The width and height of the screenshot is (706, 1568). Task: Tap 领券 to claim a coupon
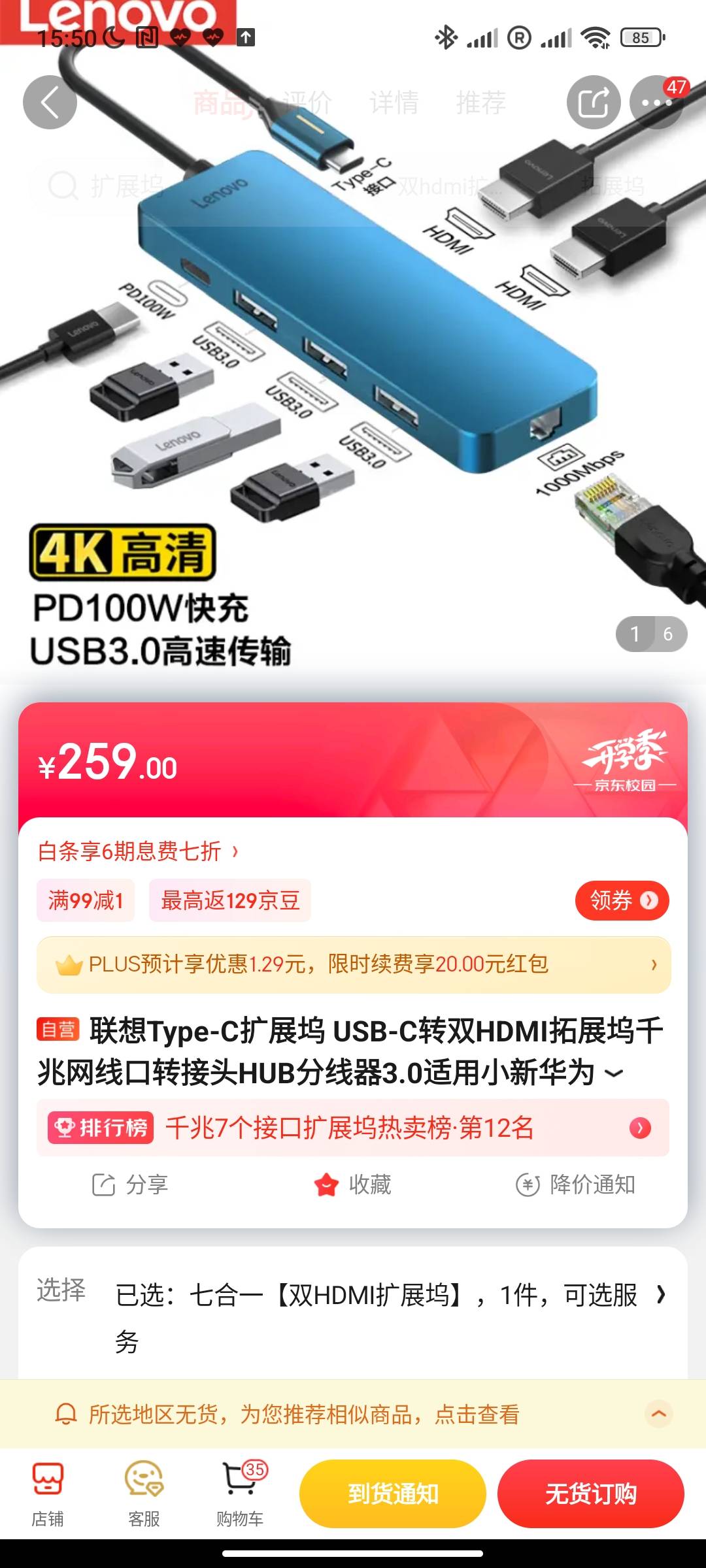621,900
